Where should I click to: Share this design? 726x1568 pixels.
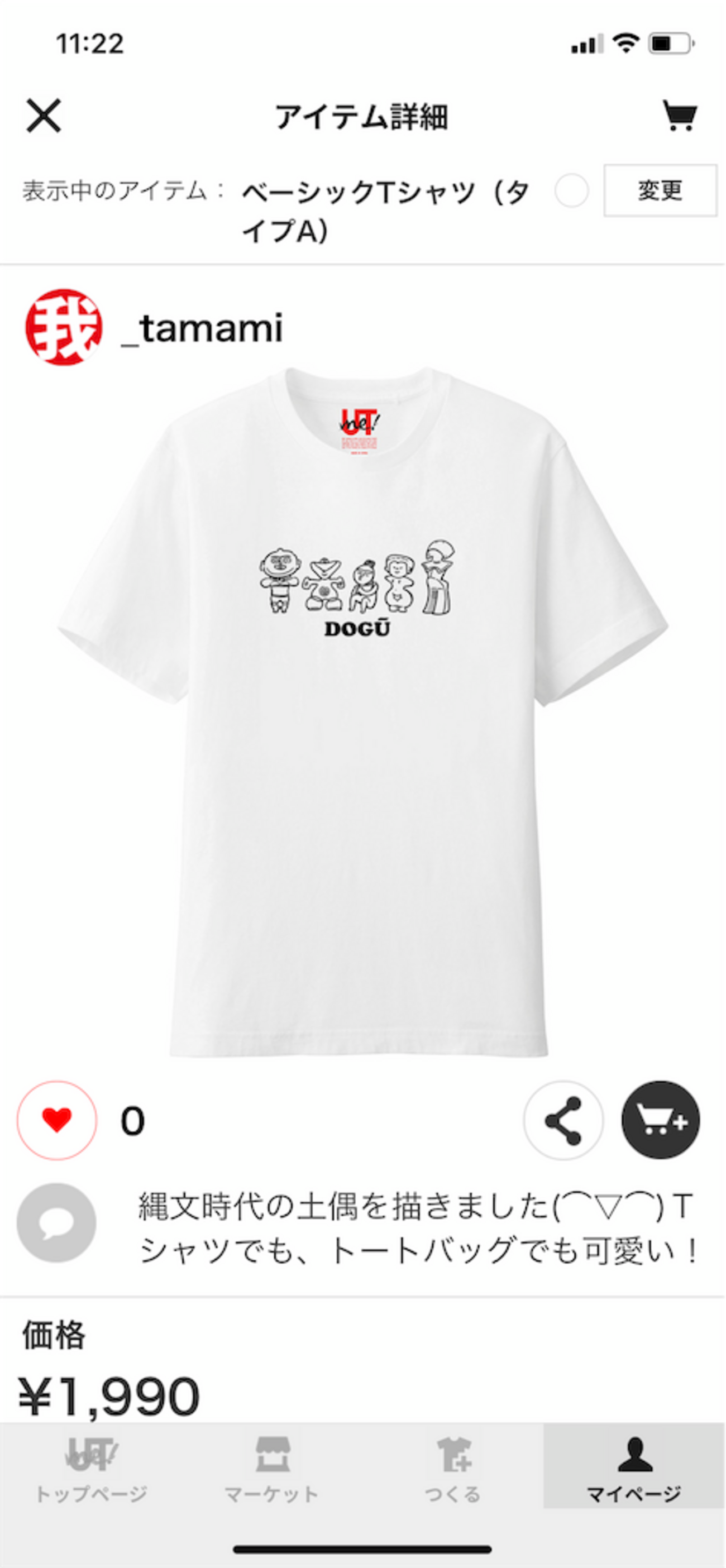pos(563,1120)
